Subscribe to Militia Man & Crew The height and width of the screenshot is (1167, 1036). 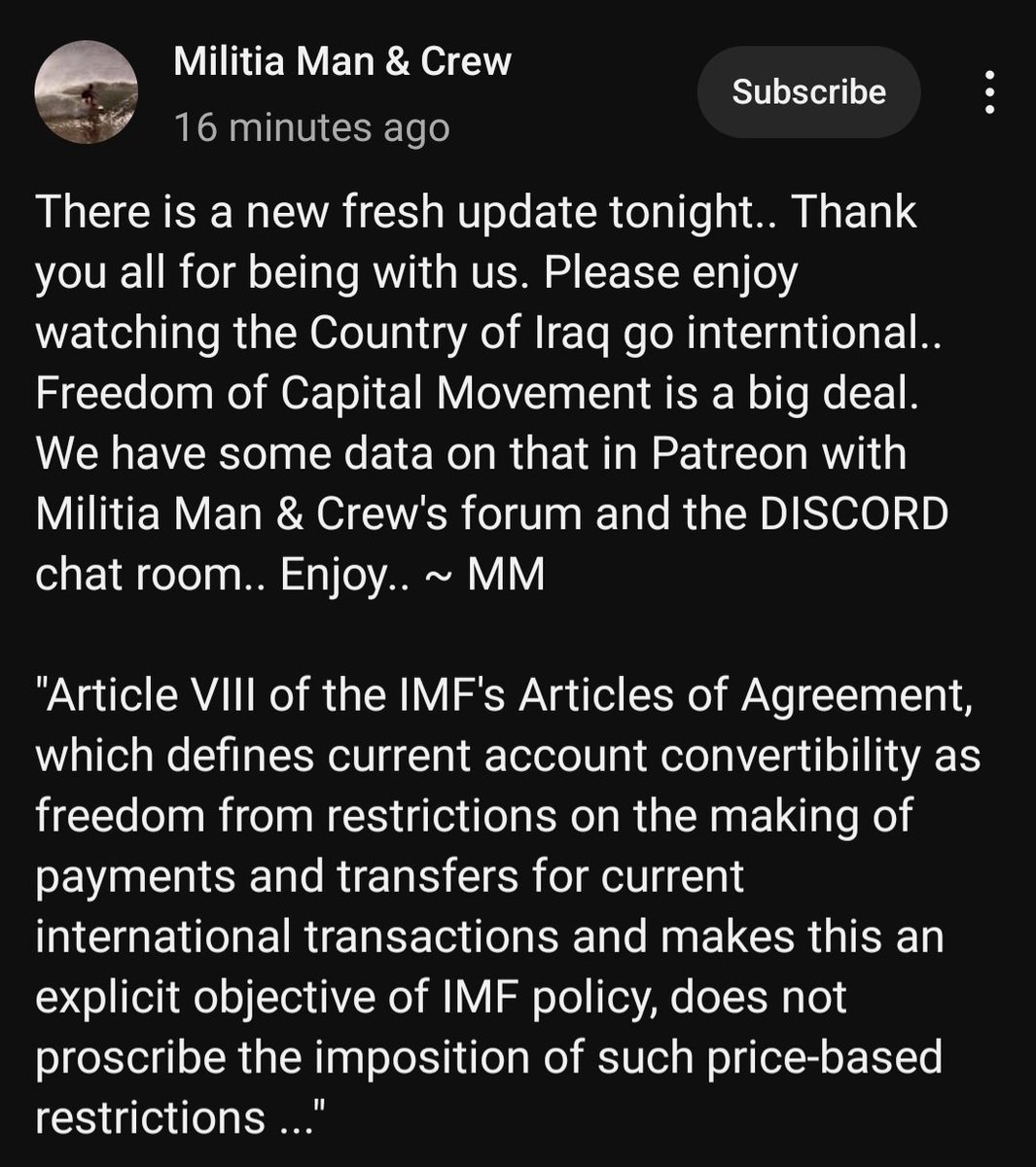coord(808,92)
